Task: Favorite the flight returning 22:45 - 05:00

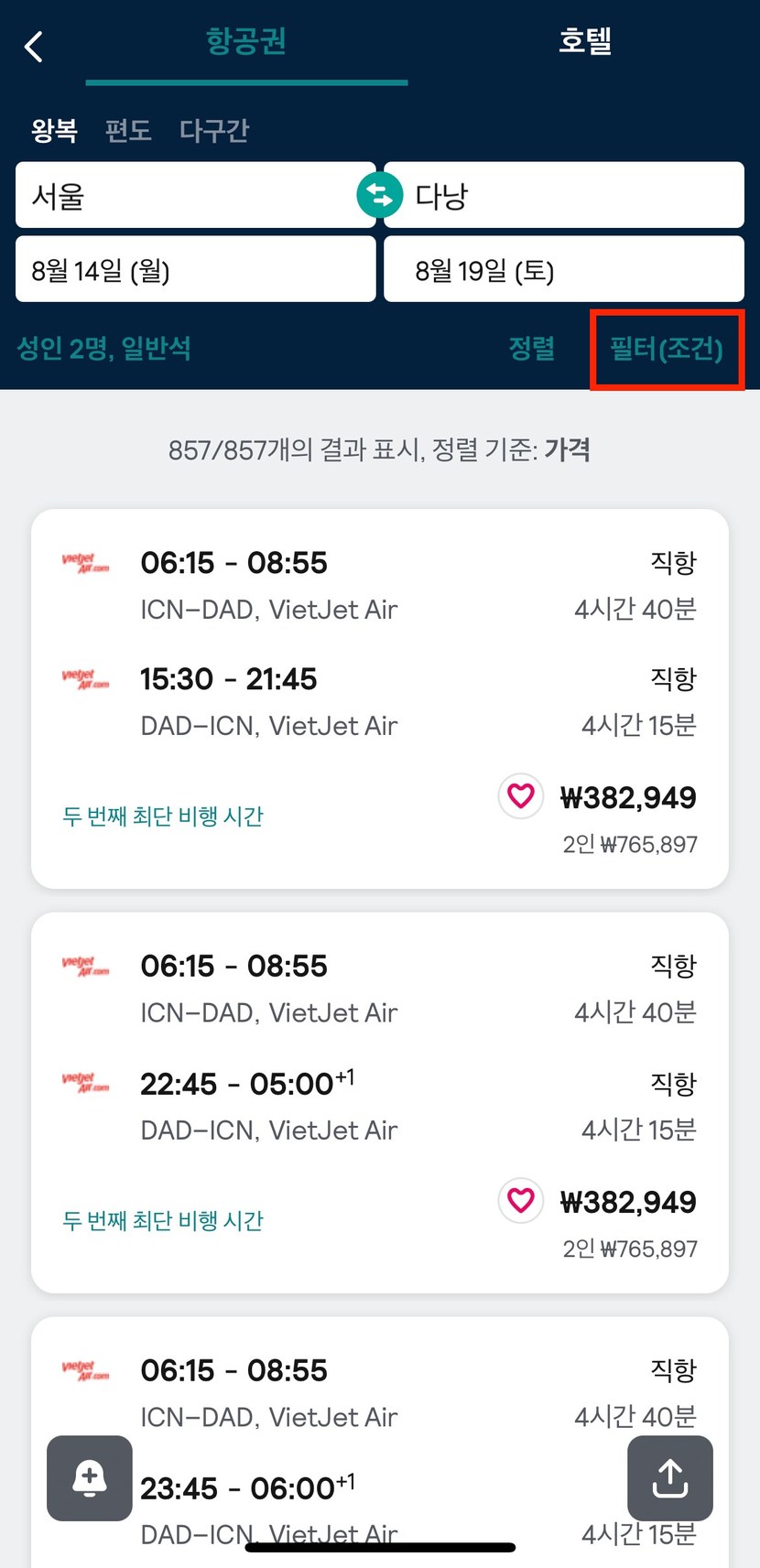Action: pyautogui.click(x=521, y=1200)
